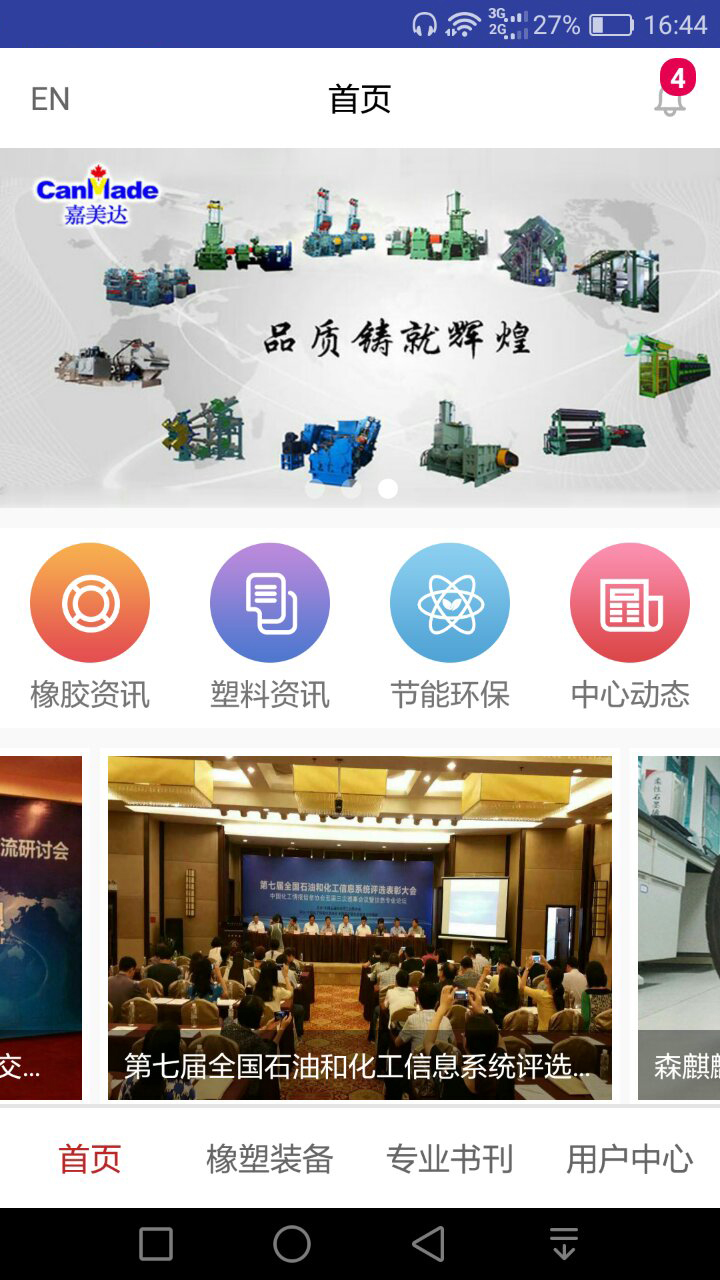
Task: Switch to the 橡塑装备 tab
Action: pos(270,1158)
